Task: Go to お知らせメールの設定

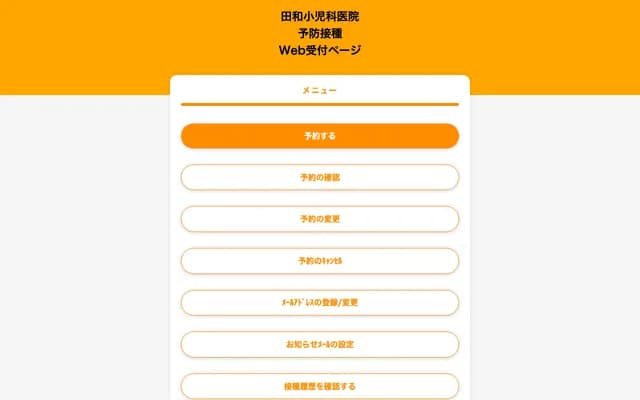Action: (x=320, y=344)
